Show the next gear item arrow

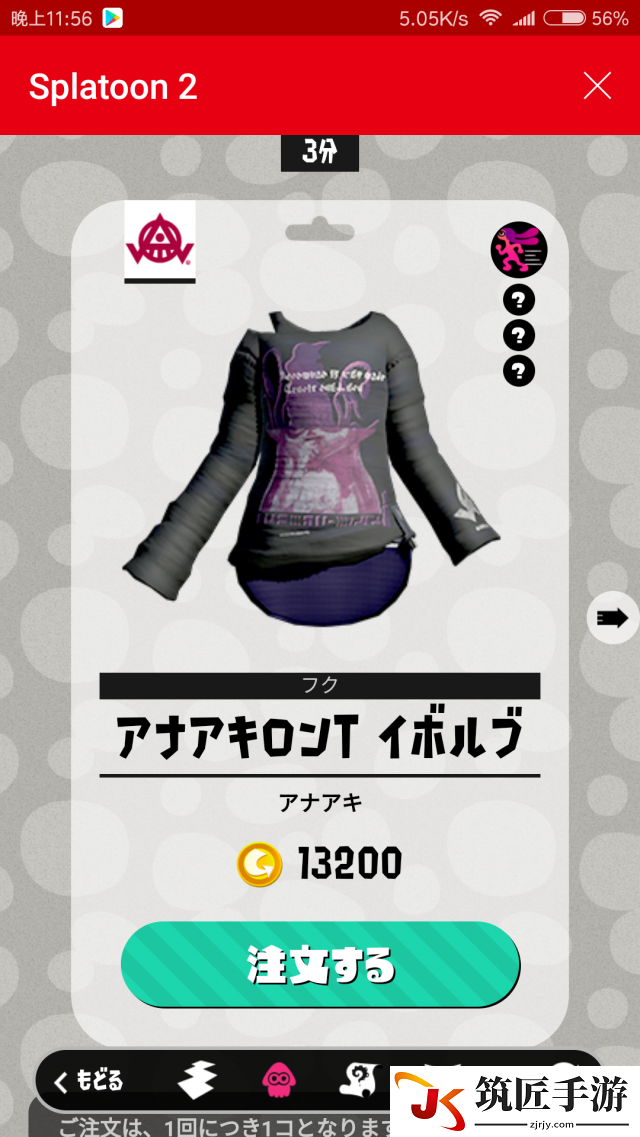[612, 618]
